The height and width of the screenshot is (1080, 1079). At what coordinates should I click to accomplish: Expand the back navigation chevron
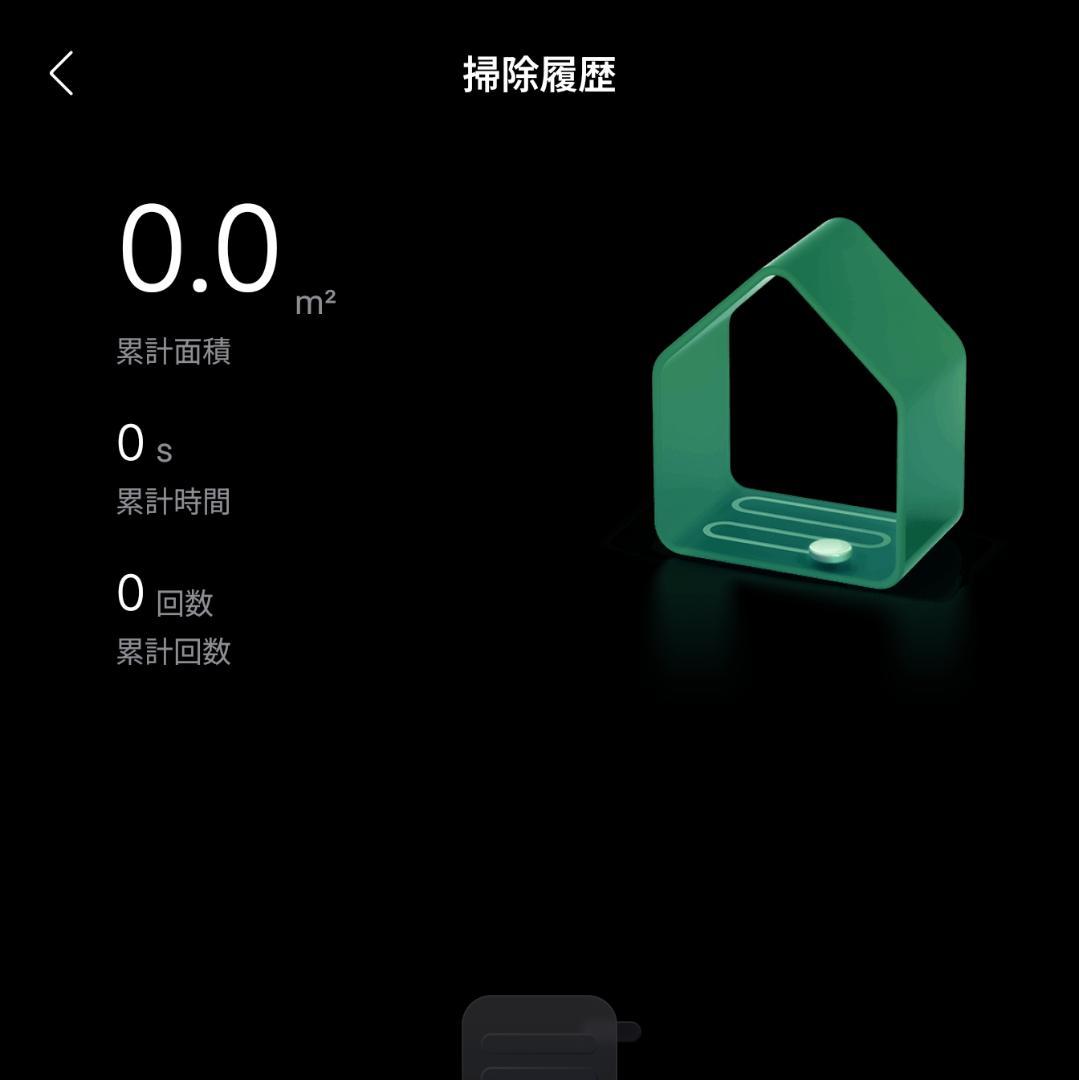pos(60,74)
